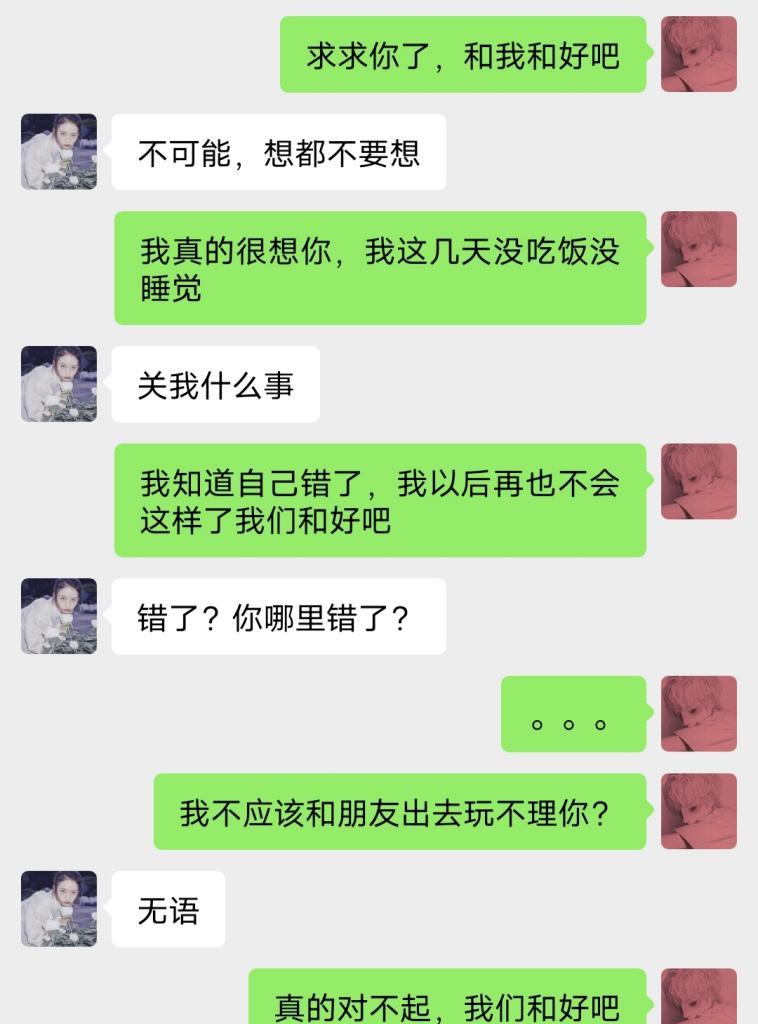This screenshot has height=1024, width=758.
Task: Tap contact's avatar beside "关我什么事"
Action: tap(59, 384)
